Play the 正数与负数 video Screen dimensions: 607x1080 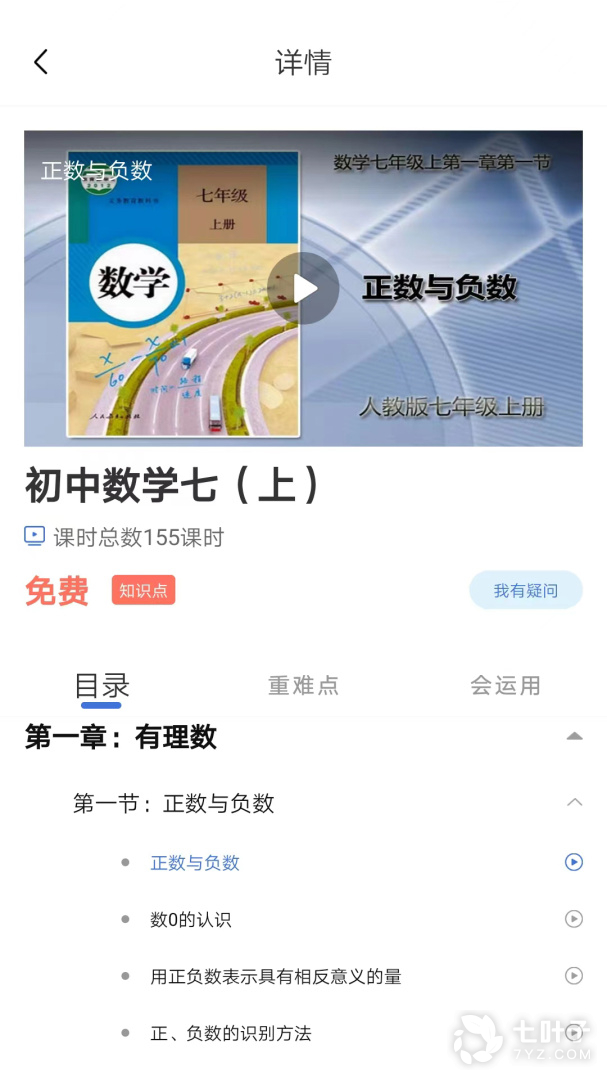point(304,288)
